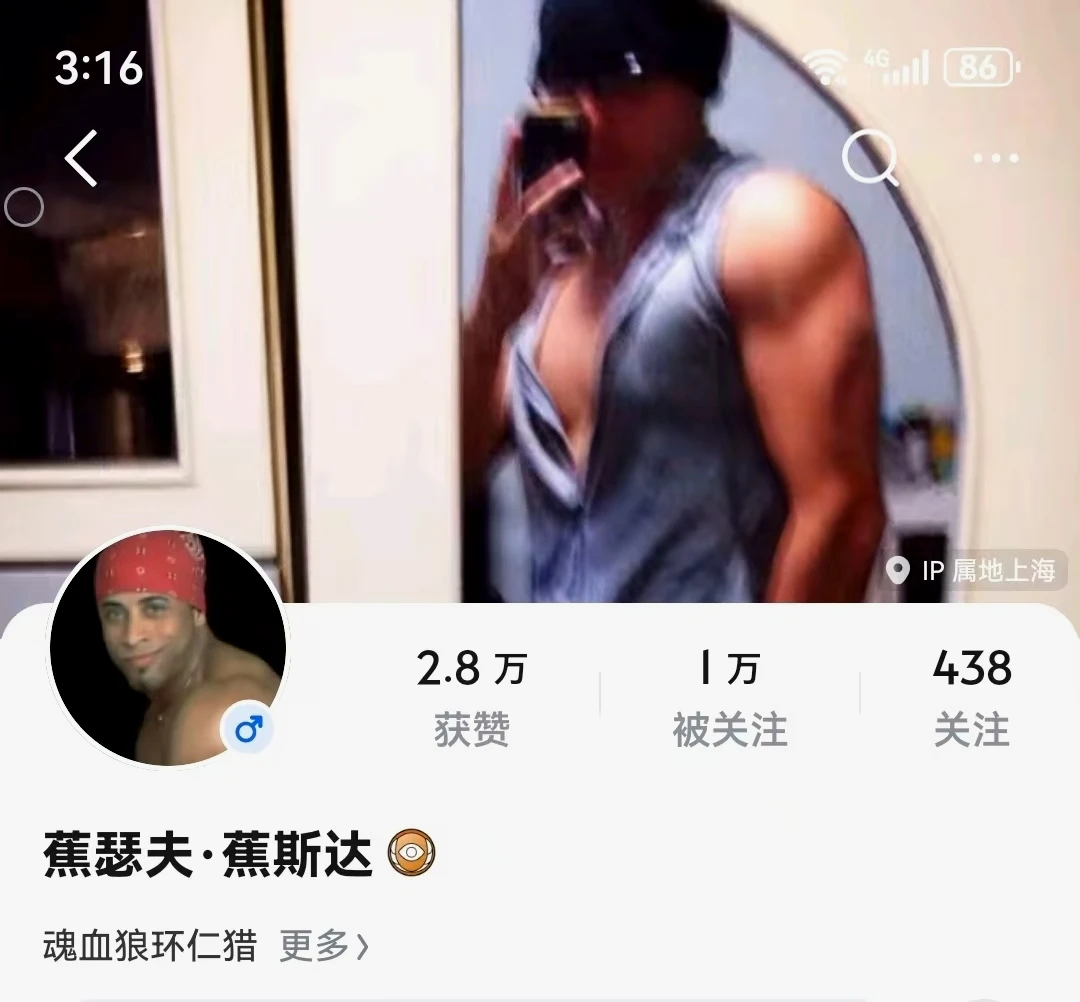The height and width of the screenshot is (1002, 1080).
Task: Go back using the top-left arrow
Action: click(x=82, y=158)
